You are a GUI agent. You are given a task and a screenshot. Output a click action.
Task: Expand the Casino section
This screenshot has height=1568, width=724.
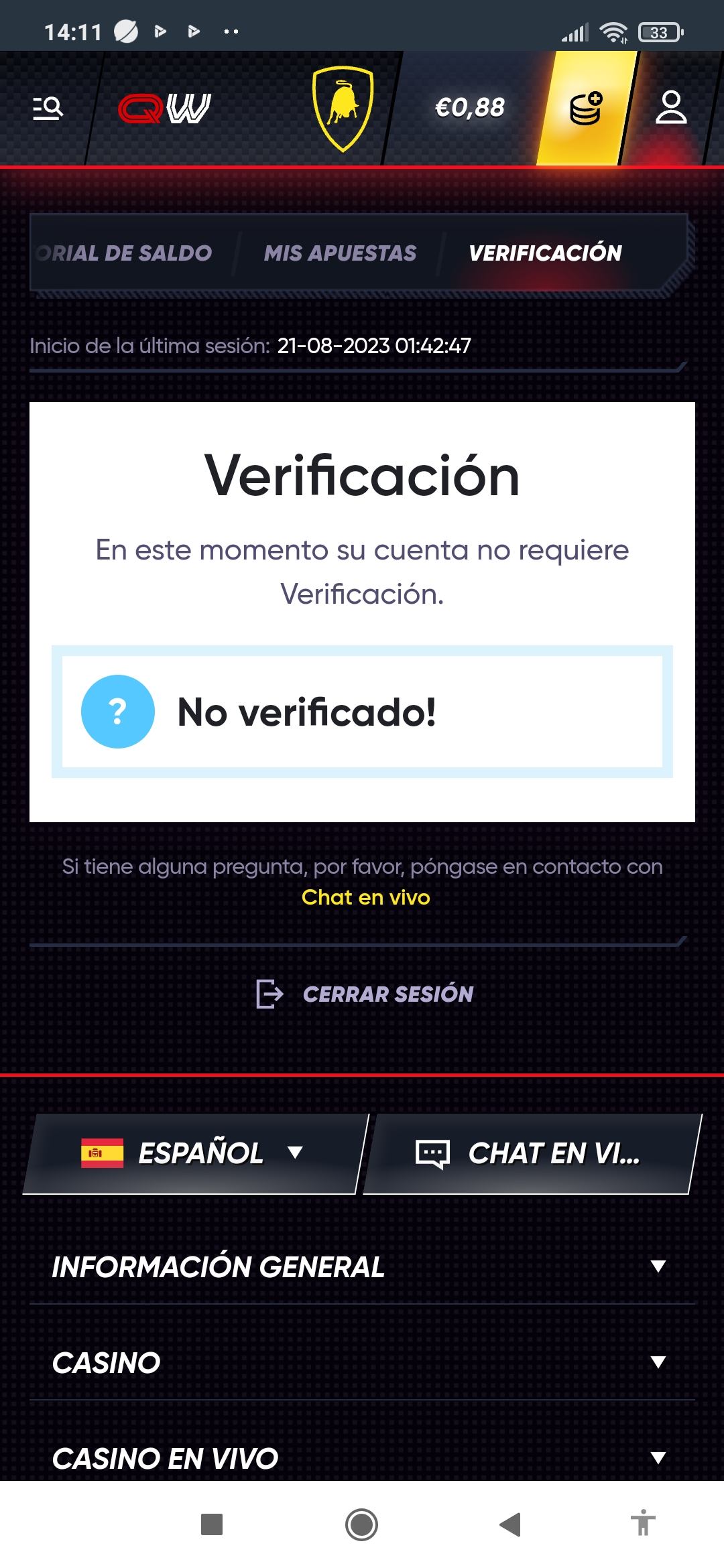[x=362, y=1362]
